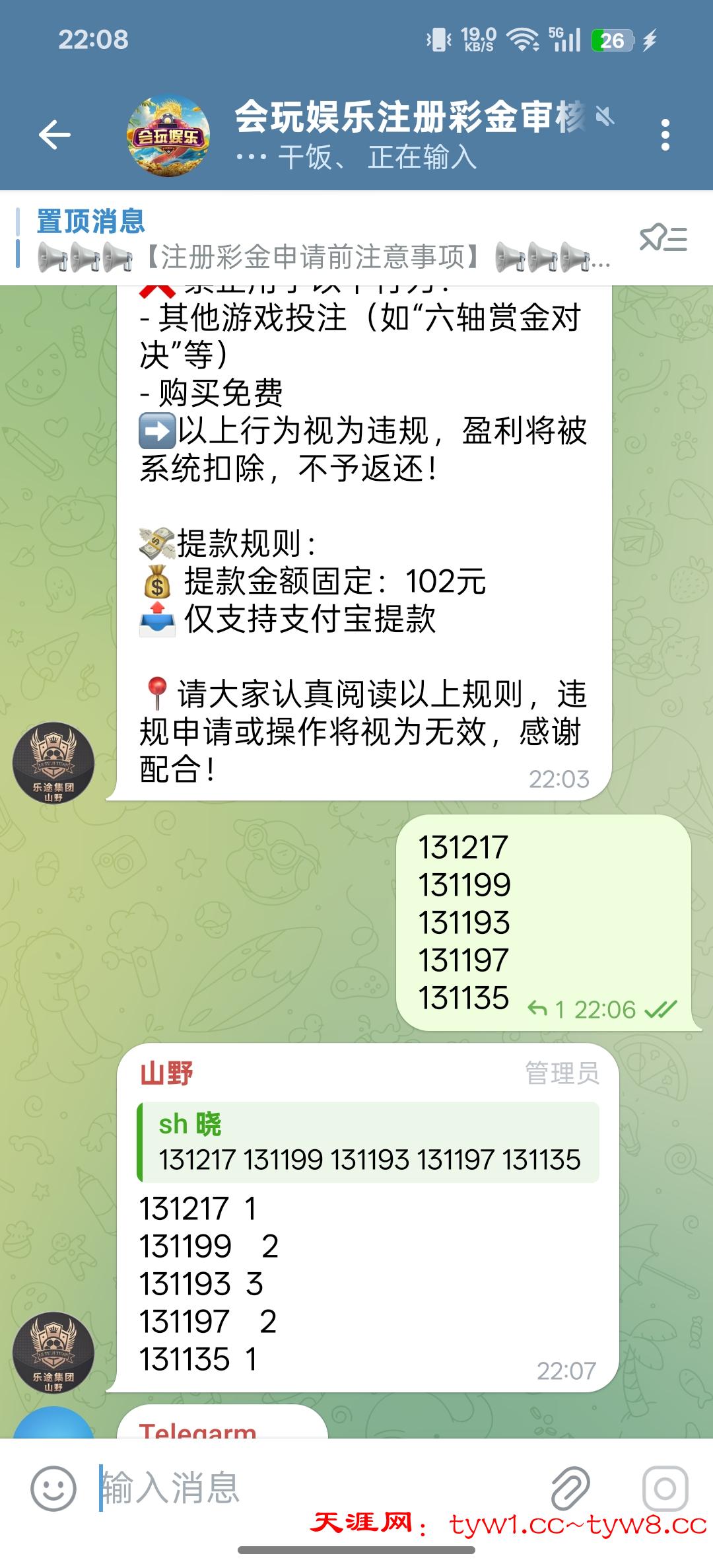Open the emoji picker

(53, 1487)
